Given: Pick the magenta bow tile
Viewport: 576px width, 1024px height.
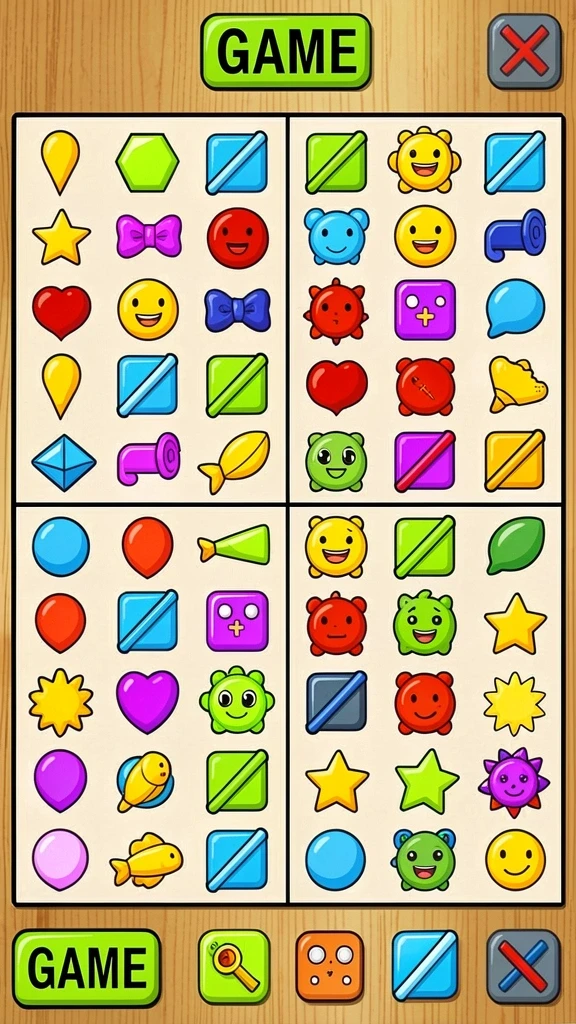Looking at the screenshot, I should [149, 236].
